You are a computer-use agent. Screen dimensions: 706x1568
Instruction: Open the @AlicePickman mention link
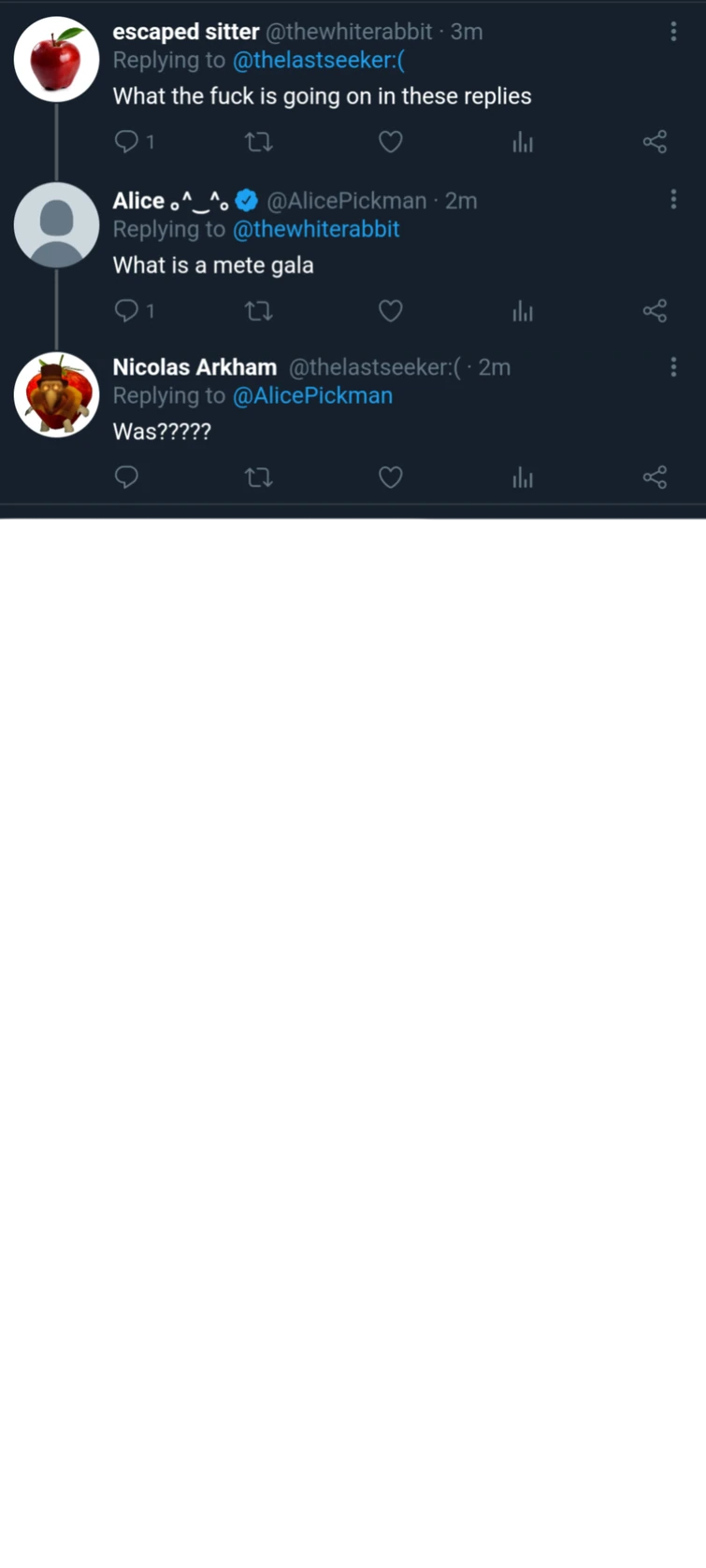coord(312,396)
